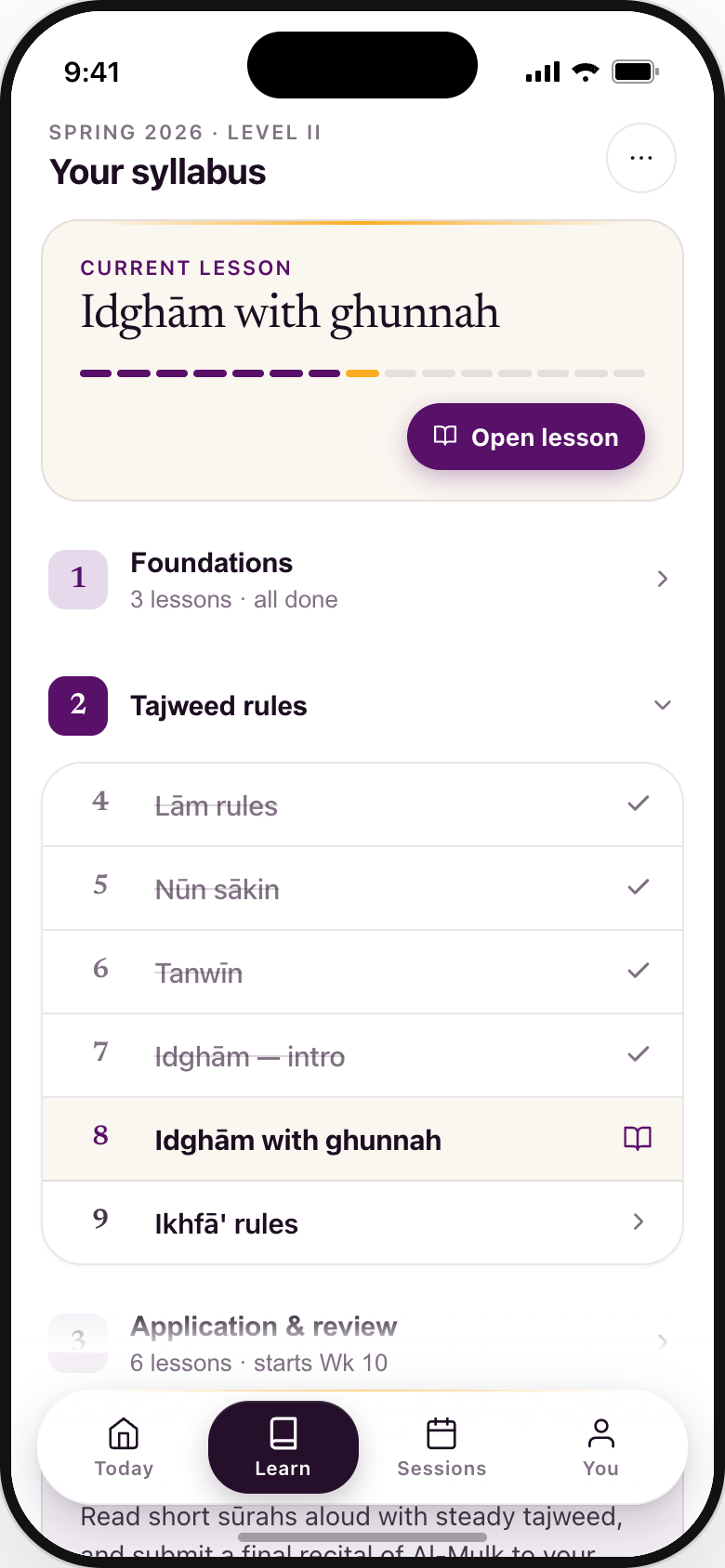Image resolution: width=725 pixels, height=1568 pixels.
Task: Expand the Application & review unit
Action: pos(362,1343)
